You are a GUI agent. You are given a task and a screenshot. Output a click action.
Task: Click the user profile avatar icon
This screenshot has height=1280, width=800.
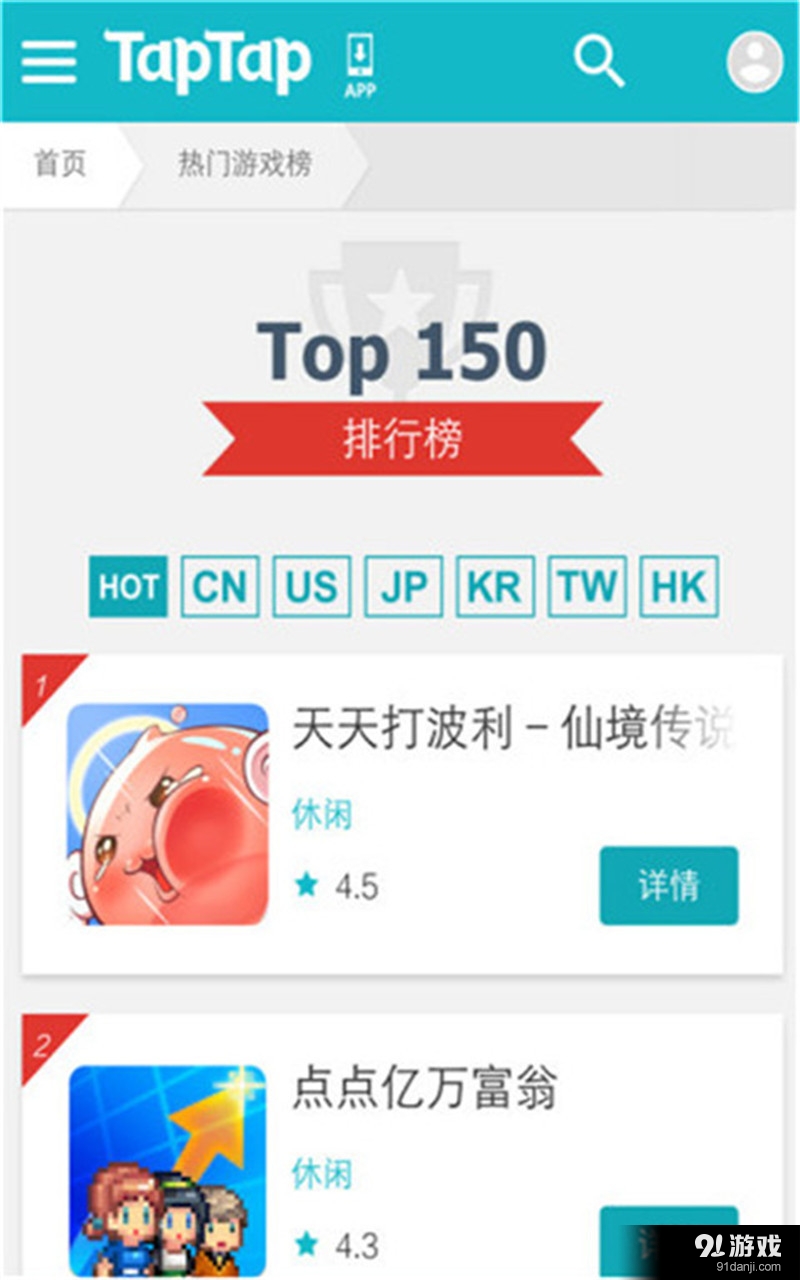tap(756, 62)
